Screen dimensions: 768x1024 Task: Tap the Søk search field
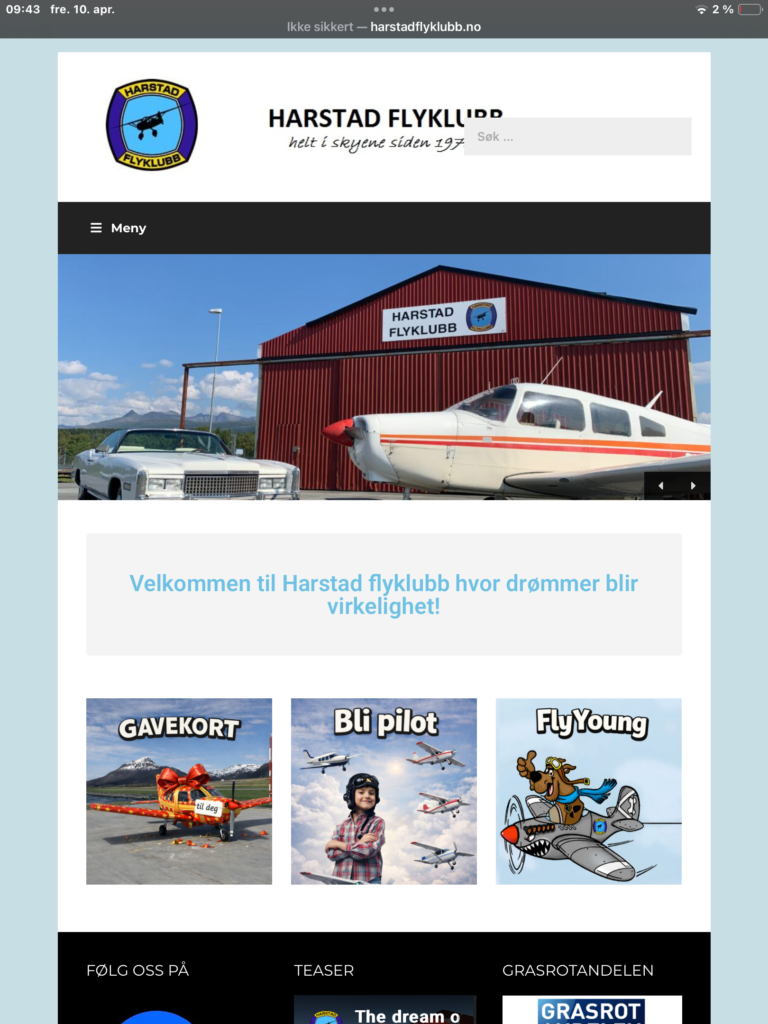[577, 137]
